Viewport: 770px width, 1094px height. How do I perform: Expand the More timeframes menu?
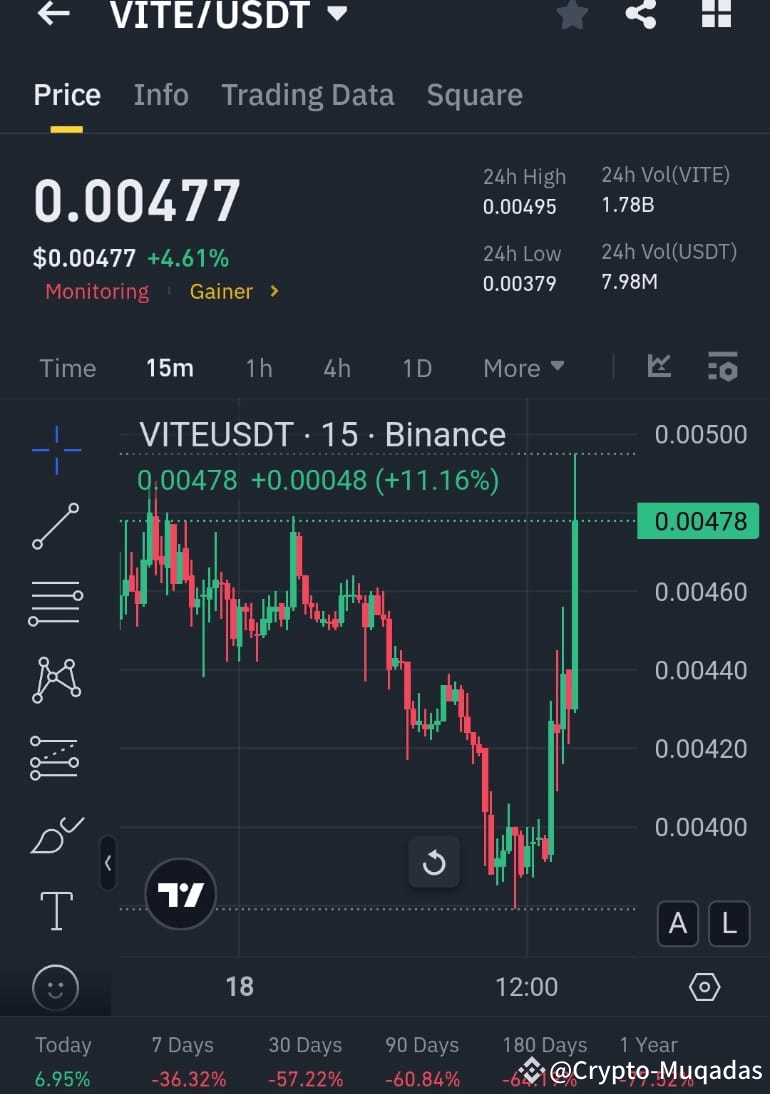[522, 368]
